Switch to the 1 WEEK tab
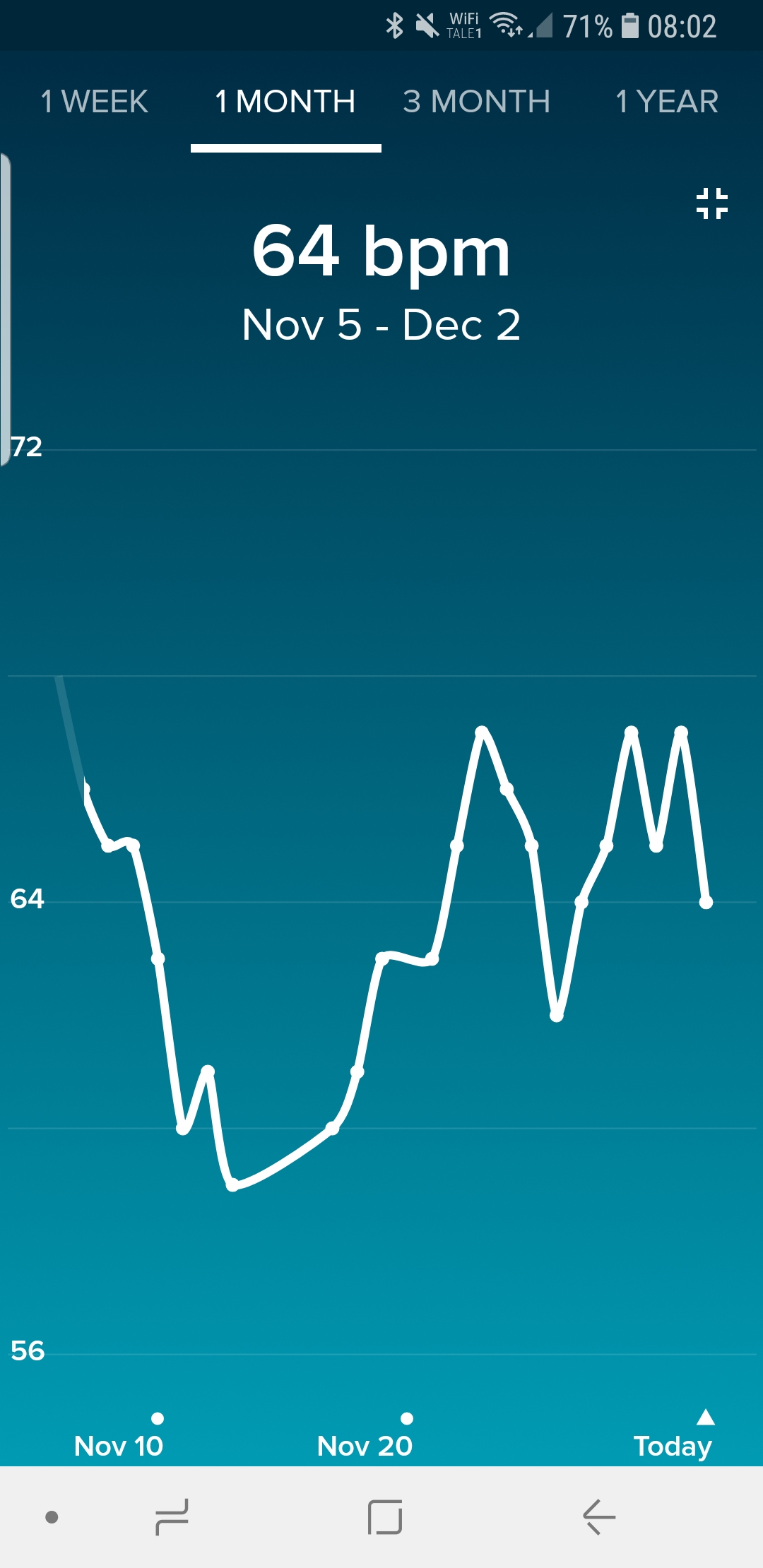The image size is (763, 1568). point(95,102)
